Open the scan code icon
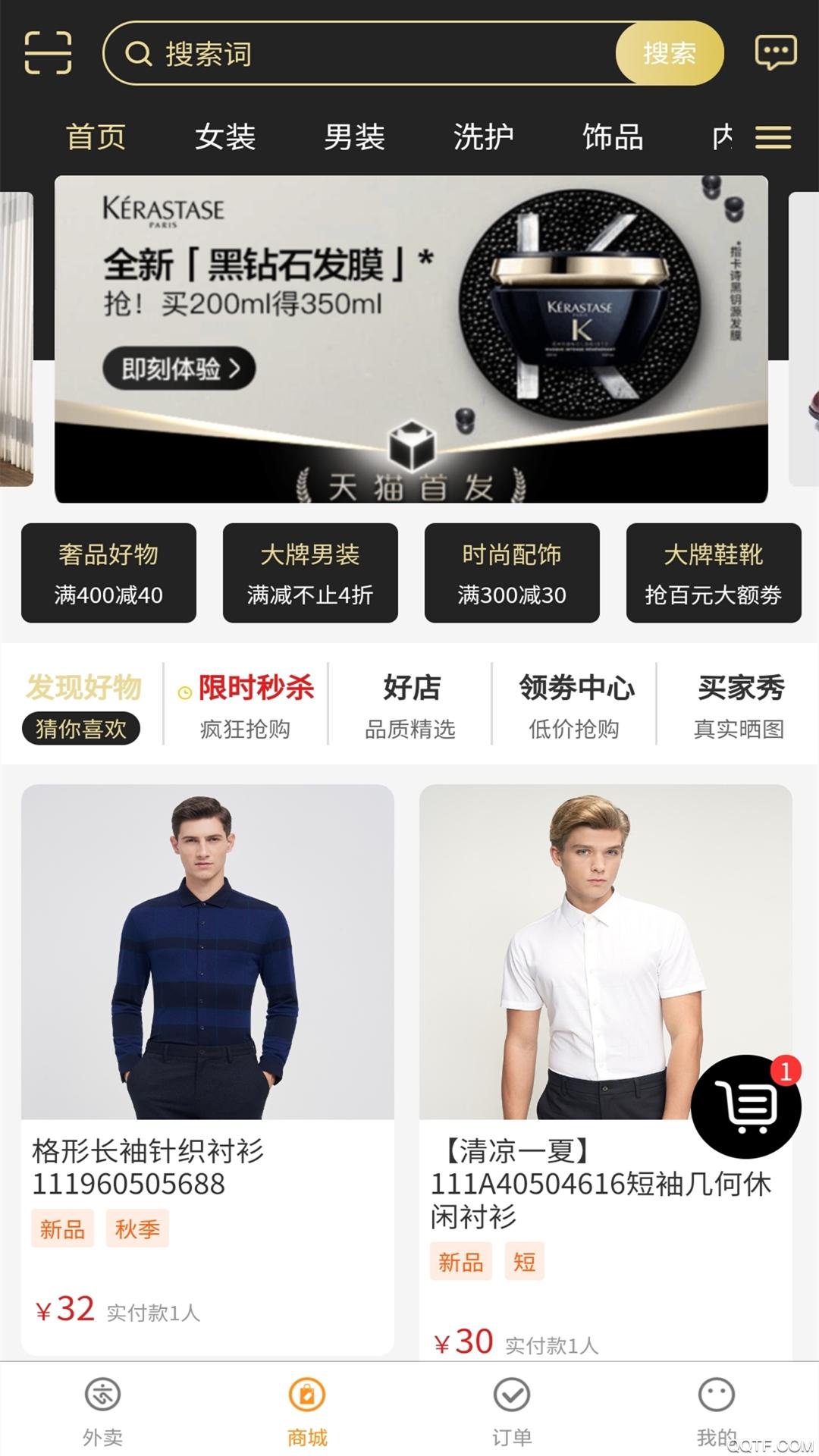This screenshot has height=1456, width=819. (48, 53)
